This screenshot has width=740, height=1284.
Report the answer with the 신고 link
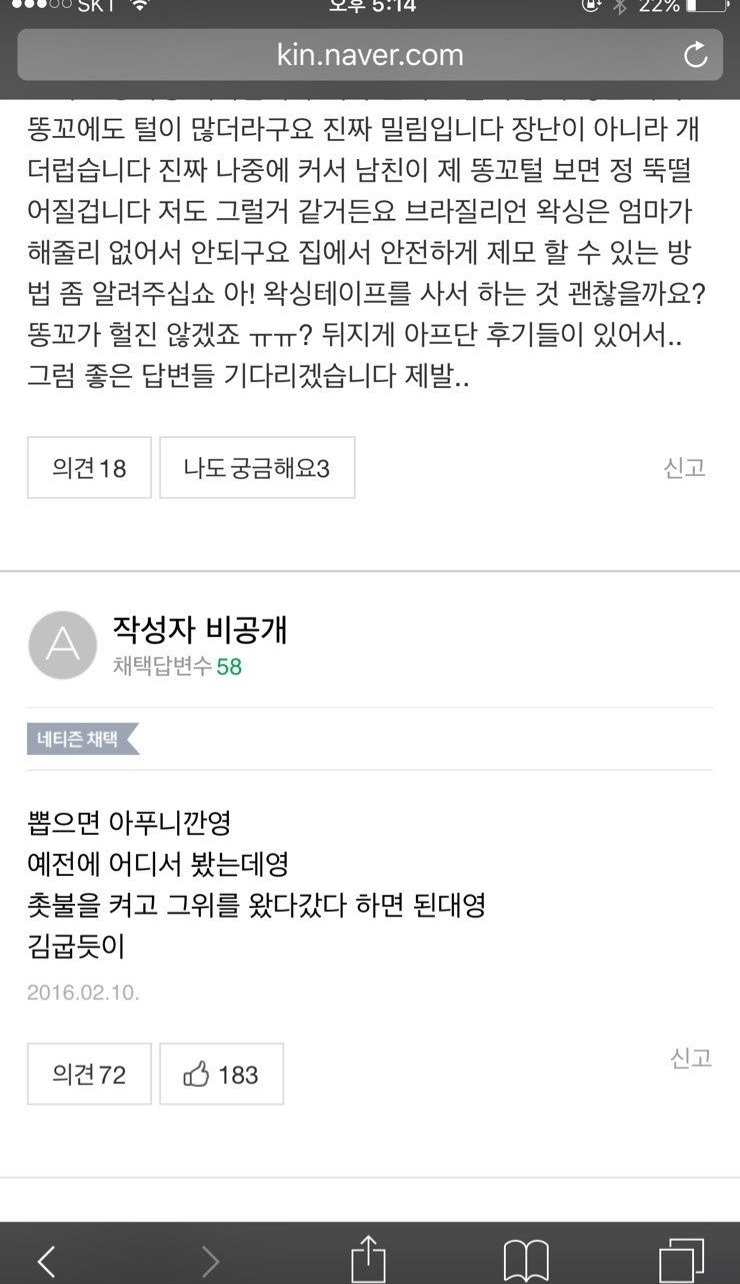690,1058
